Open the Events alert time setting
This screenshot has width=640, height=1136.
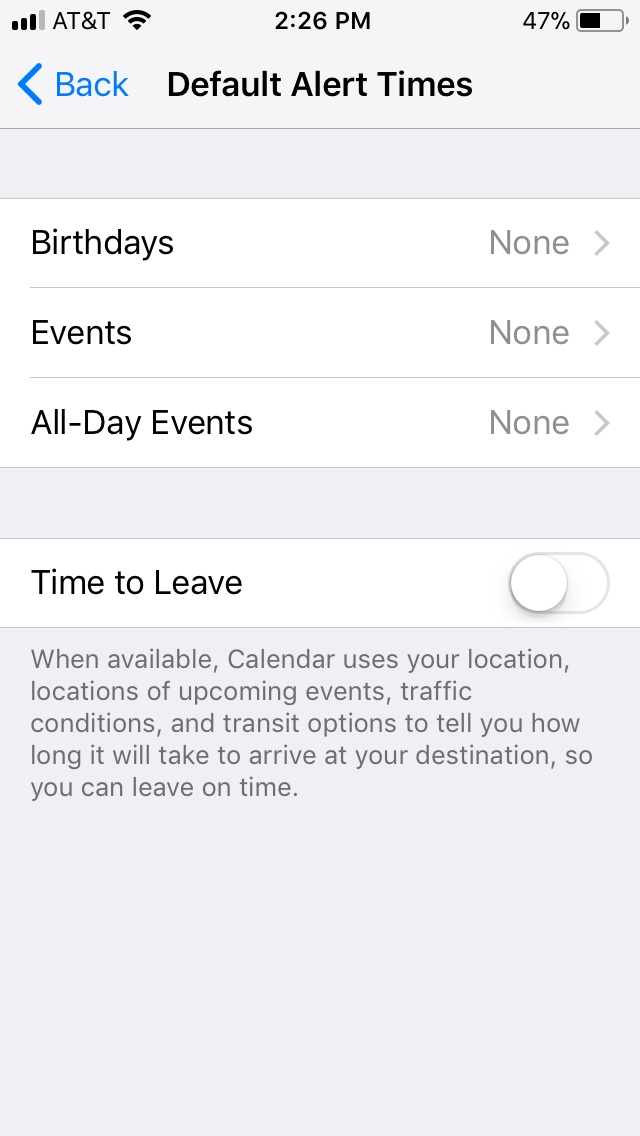pos(320,333)
